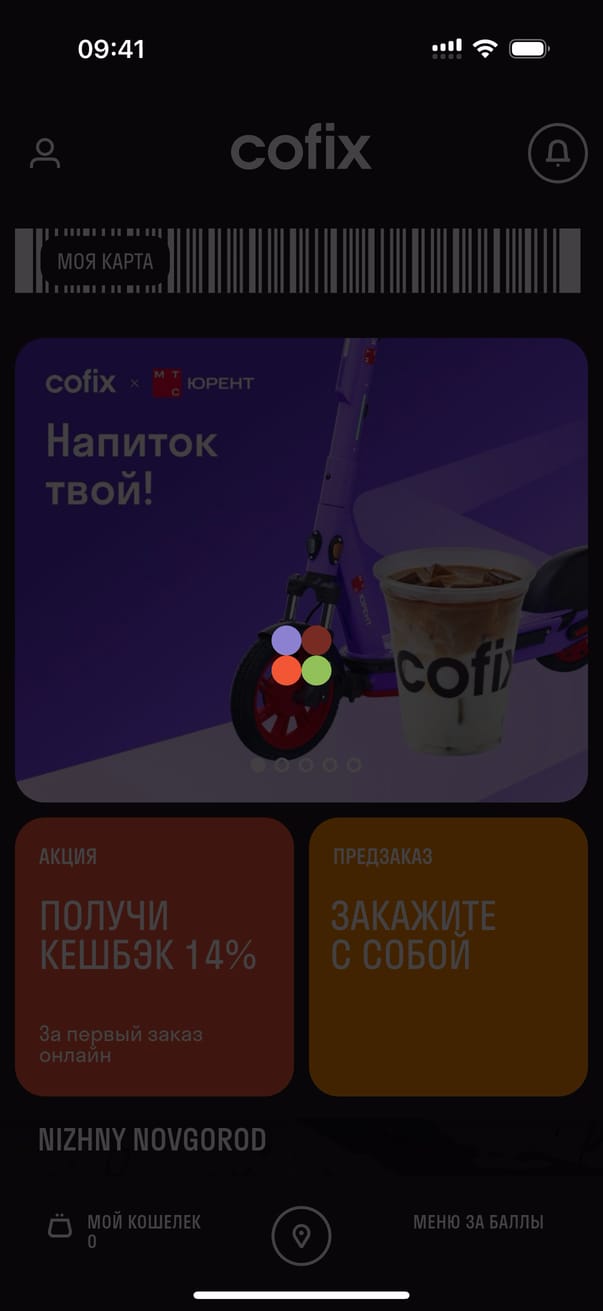Viewport: 603px width, 1311px height.
Task: Go to МЕНЮ ЗА БАЛЛЫ
Action: pyautogui.click(x=478, y=1222)
